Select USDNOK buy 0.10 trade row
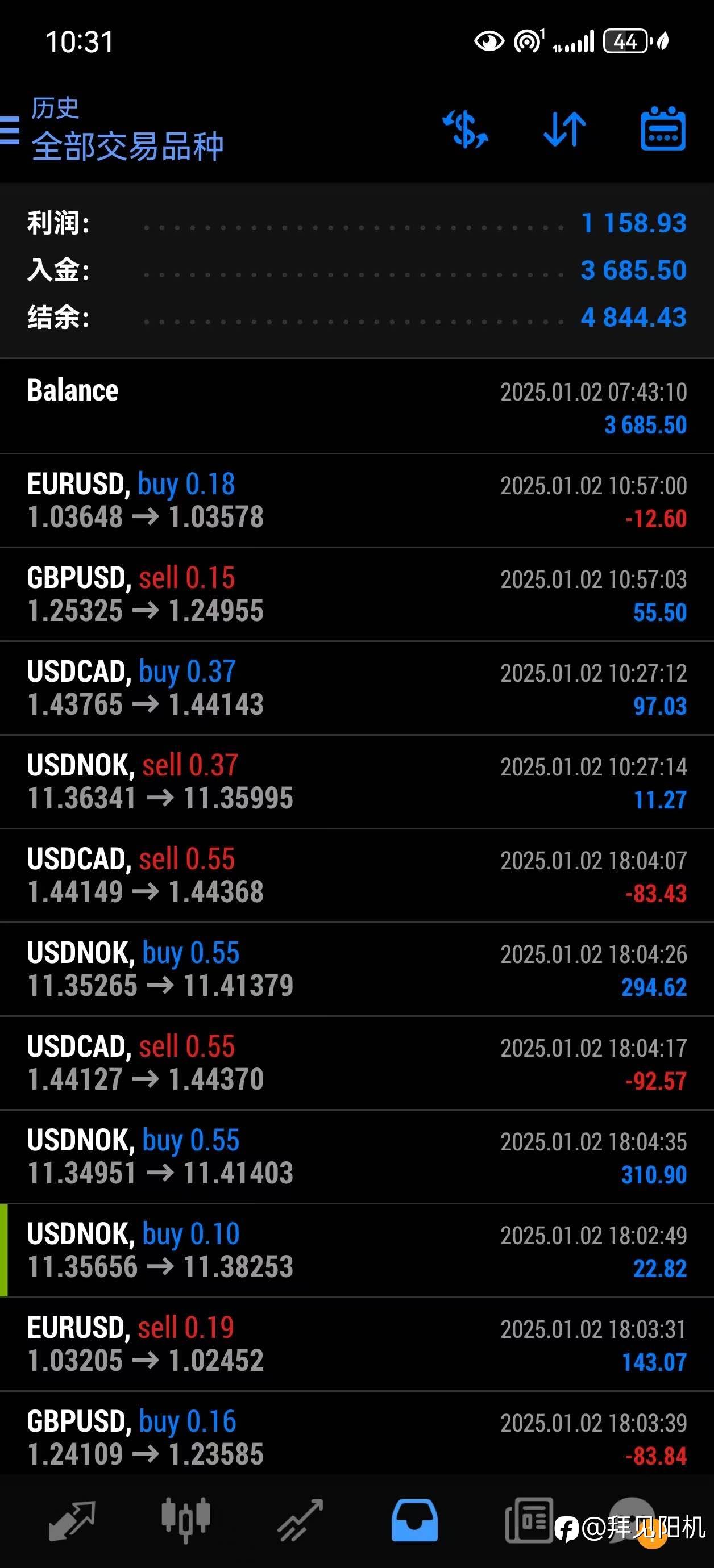 click(357, 1250)
